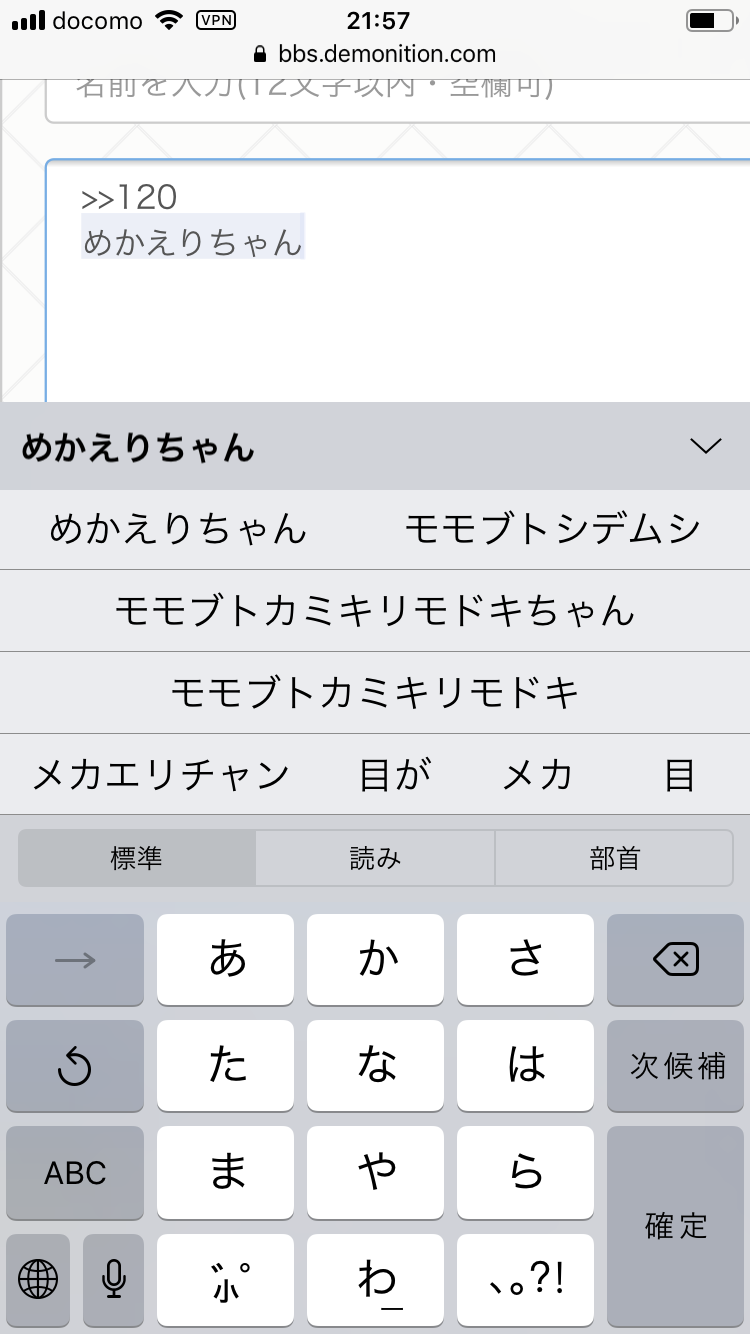Choose the candidate メカエリチャン

161,775
